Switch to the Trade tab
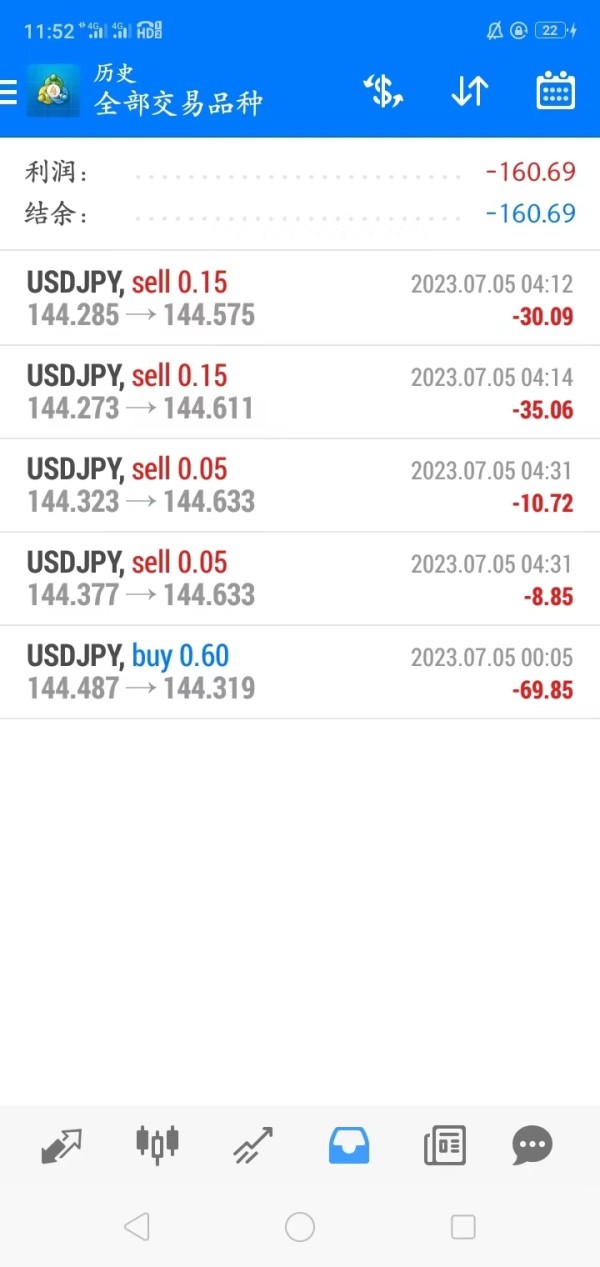 (253, 1145)
